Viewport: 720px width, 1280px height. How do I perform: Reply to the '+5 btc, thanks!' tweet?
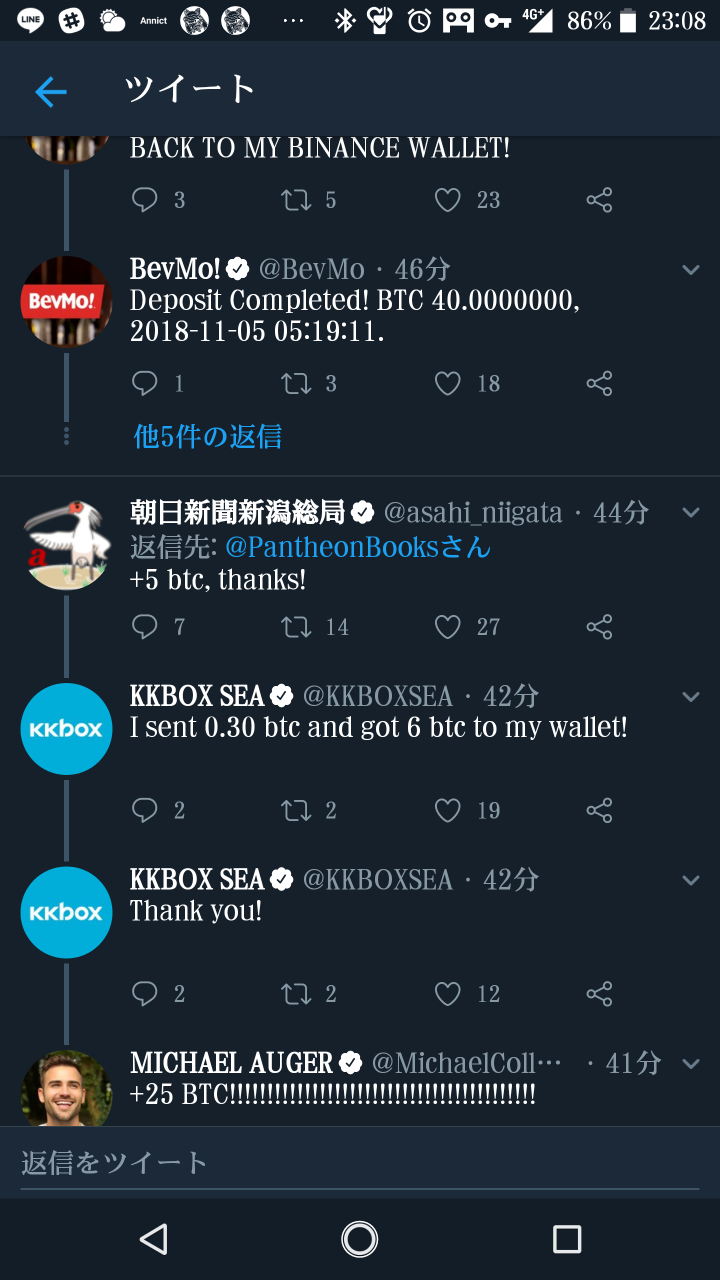click(x=145, y=627)
